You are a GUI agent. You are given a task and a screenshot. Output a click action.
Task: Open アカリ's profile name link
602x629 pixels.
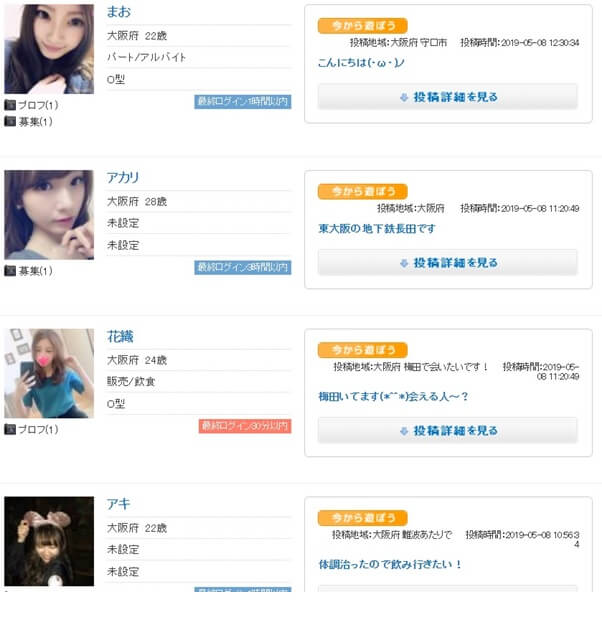point(123,178)
